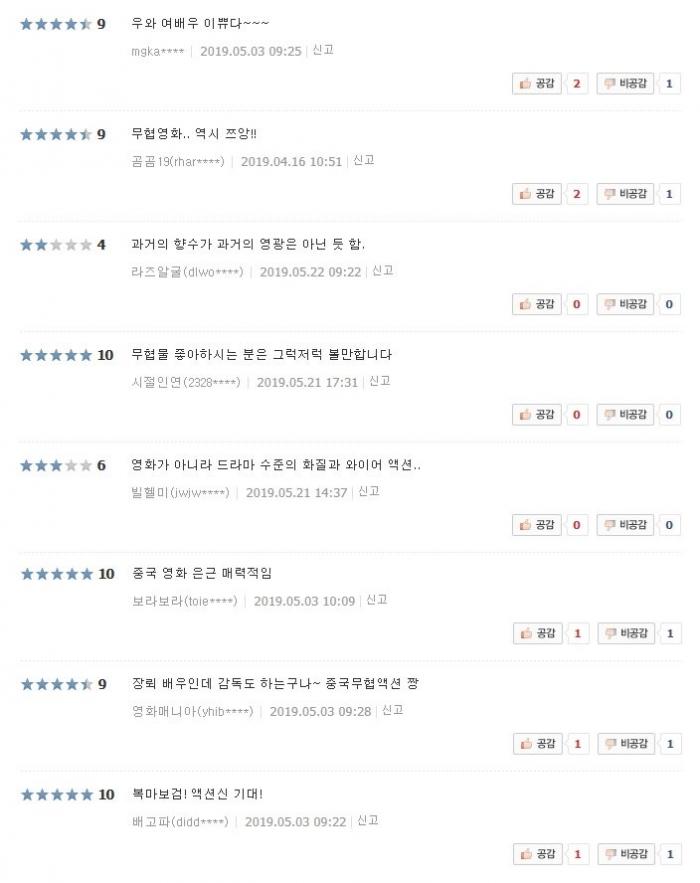Report mgka's review via 신고
Image resolution: width=700 pixels, height=883 pixels.
click(x=322, y=49)
